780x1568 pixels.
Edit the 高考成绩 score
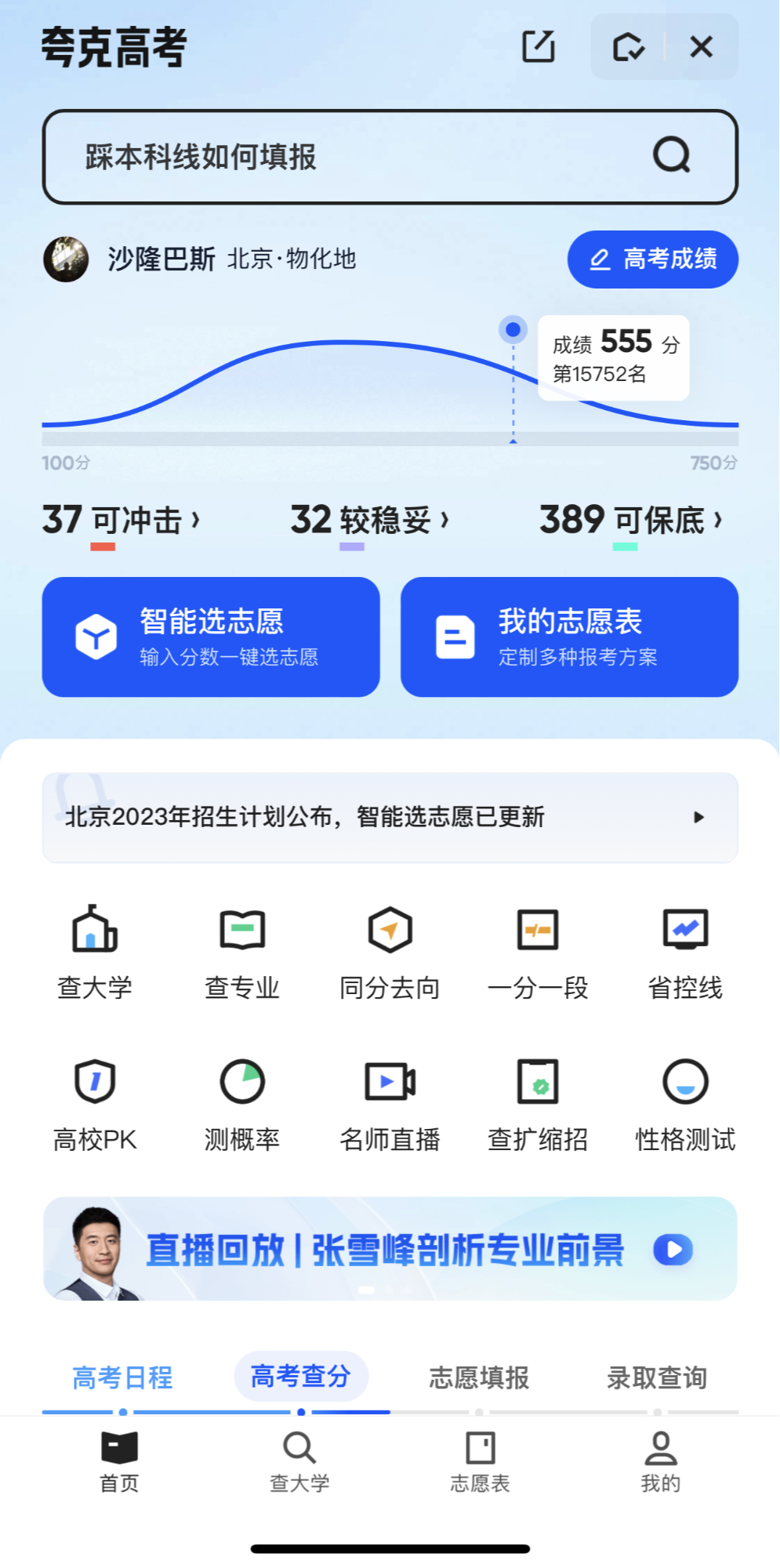653,260
